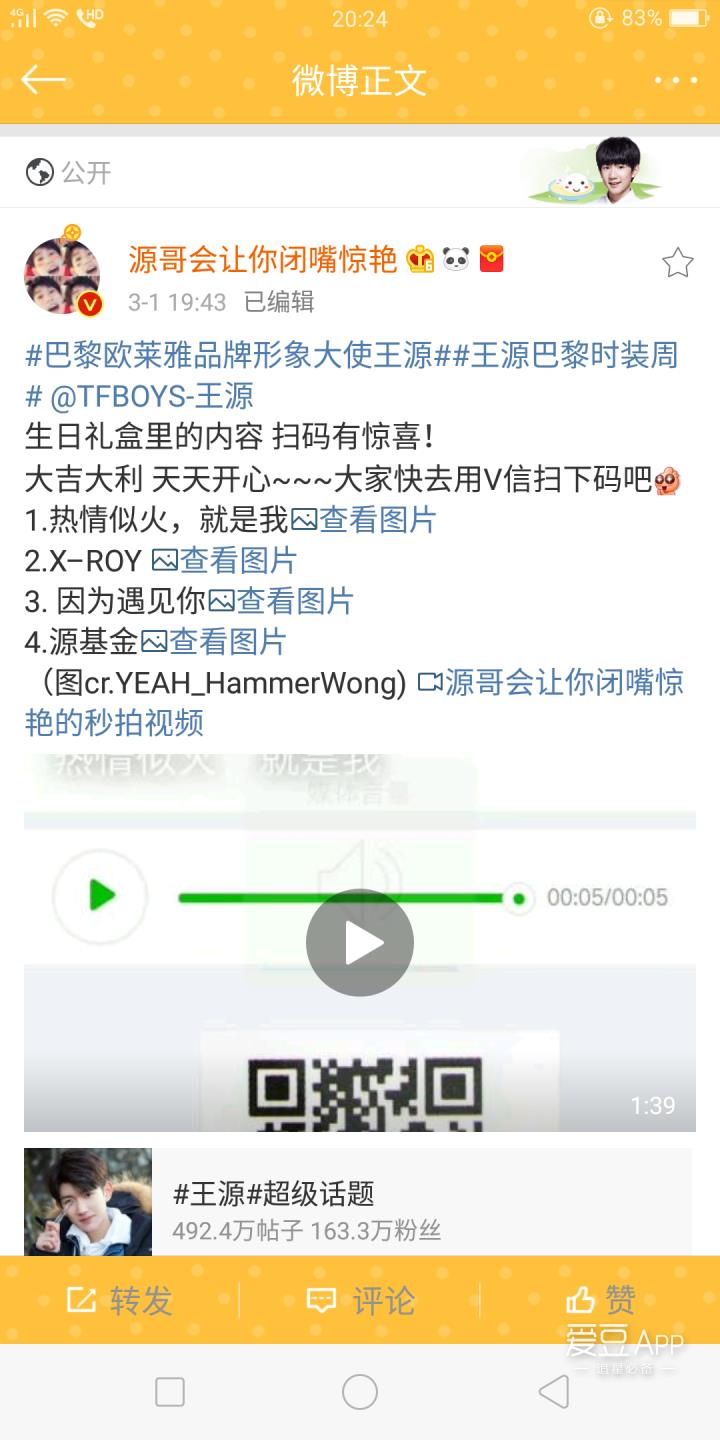Tap the system home button
720x1440 pixels.
[x=360, y=1392]
